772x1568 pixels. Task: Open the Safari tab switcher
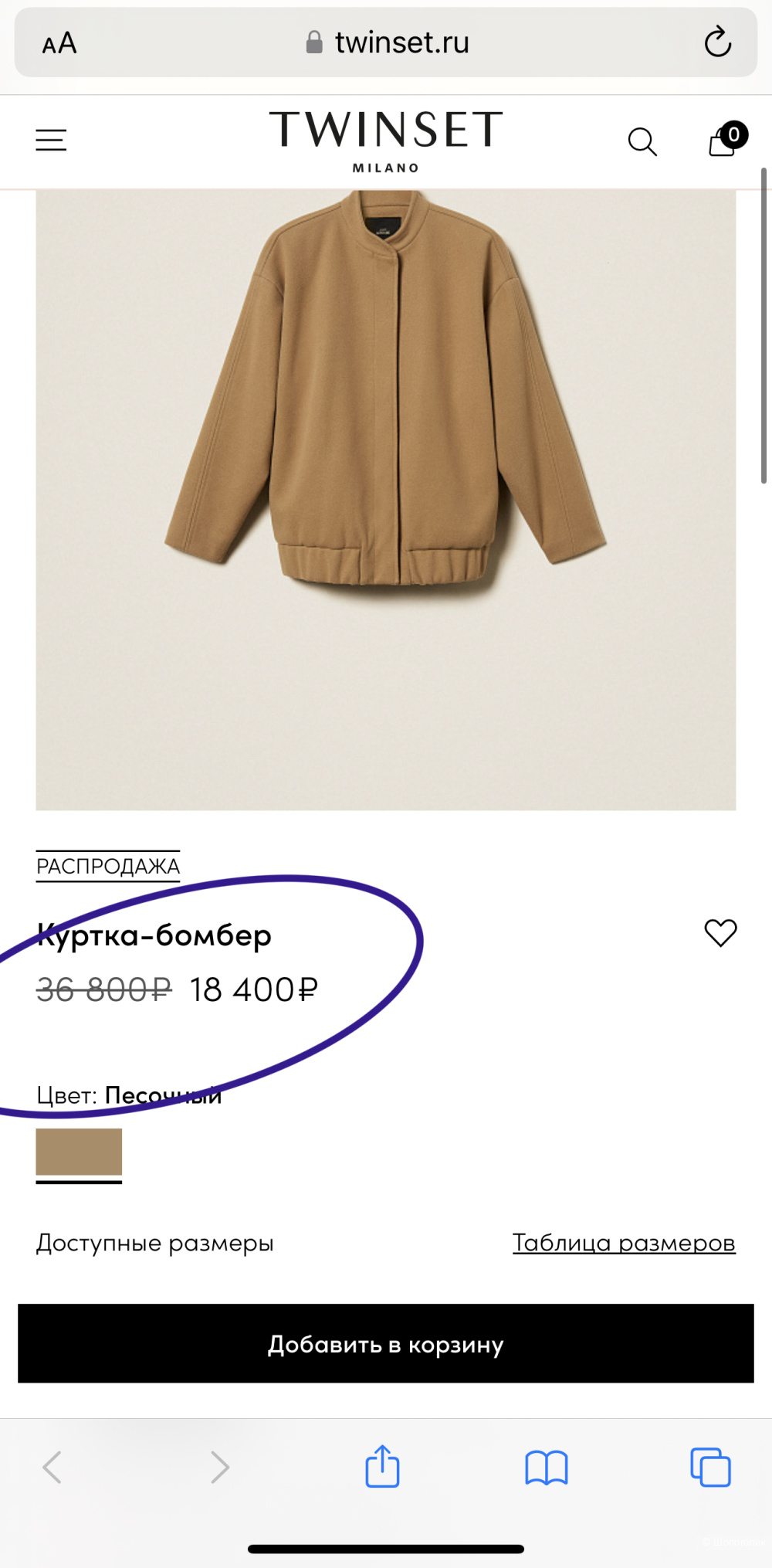point(709,1466)
